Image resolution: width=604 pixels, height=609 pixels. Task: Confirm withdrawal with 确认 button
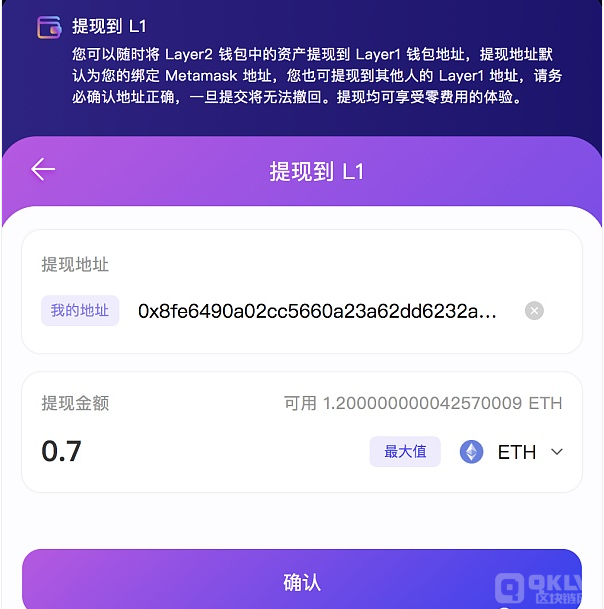302,581
